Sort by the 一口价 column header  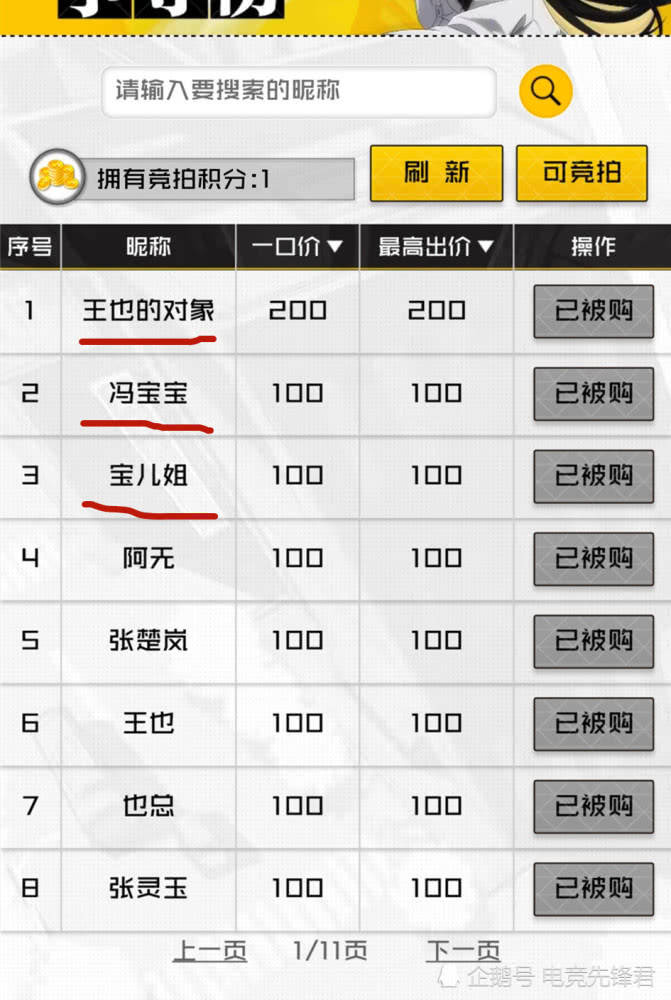[297, 247]
